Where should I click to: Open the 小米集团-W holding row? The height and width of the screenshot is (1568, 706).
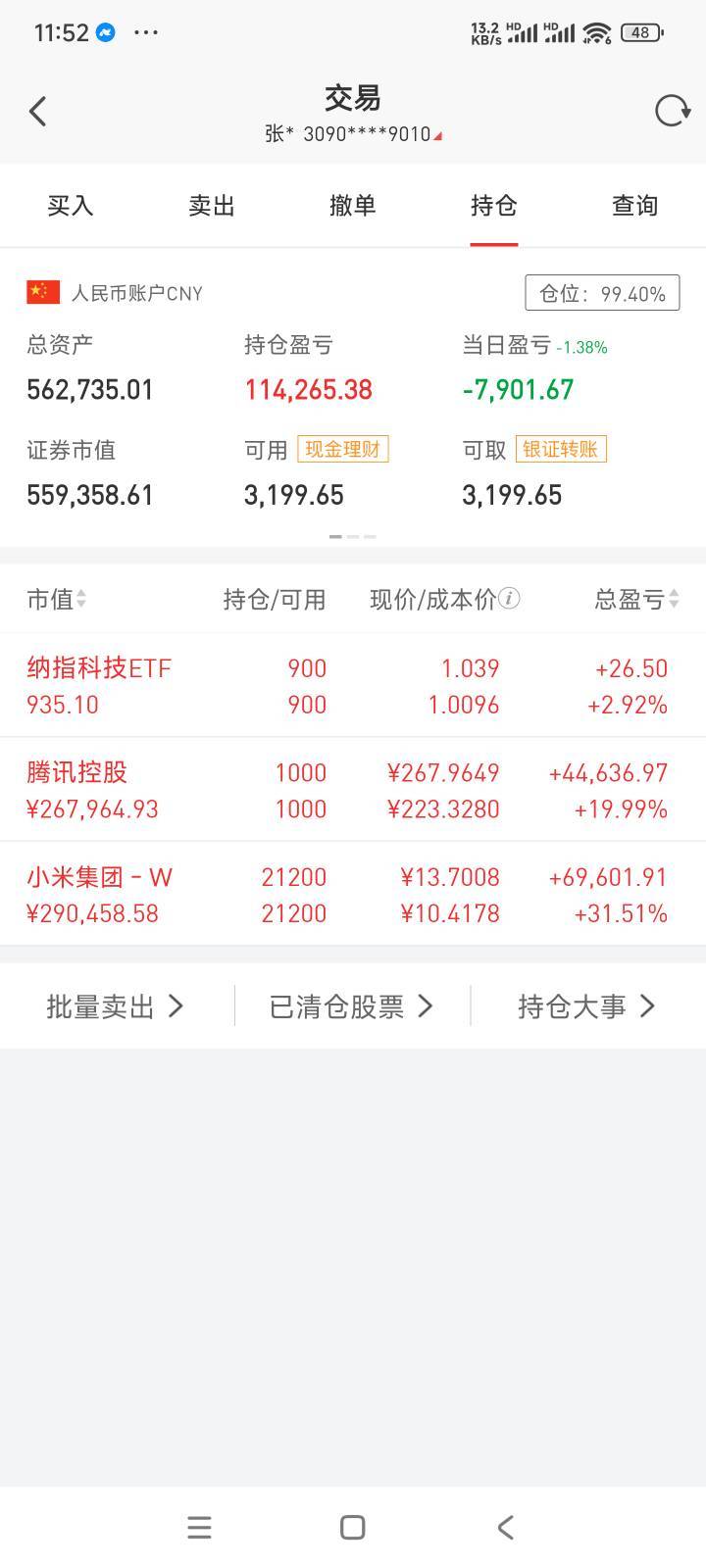pos(353,894)
